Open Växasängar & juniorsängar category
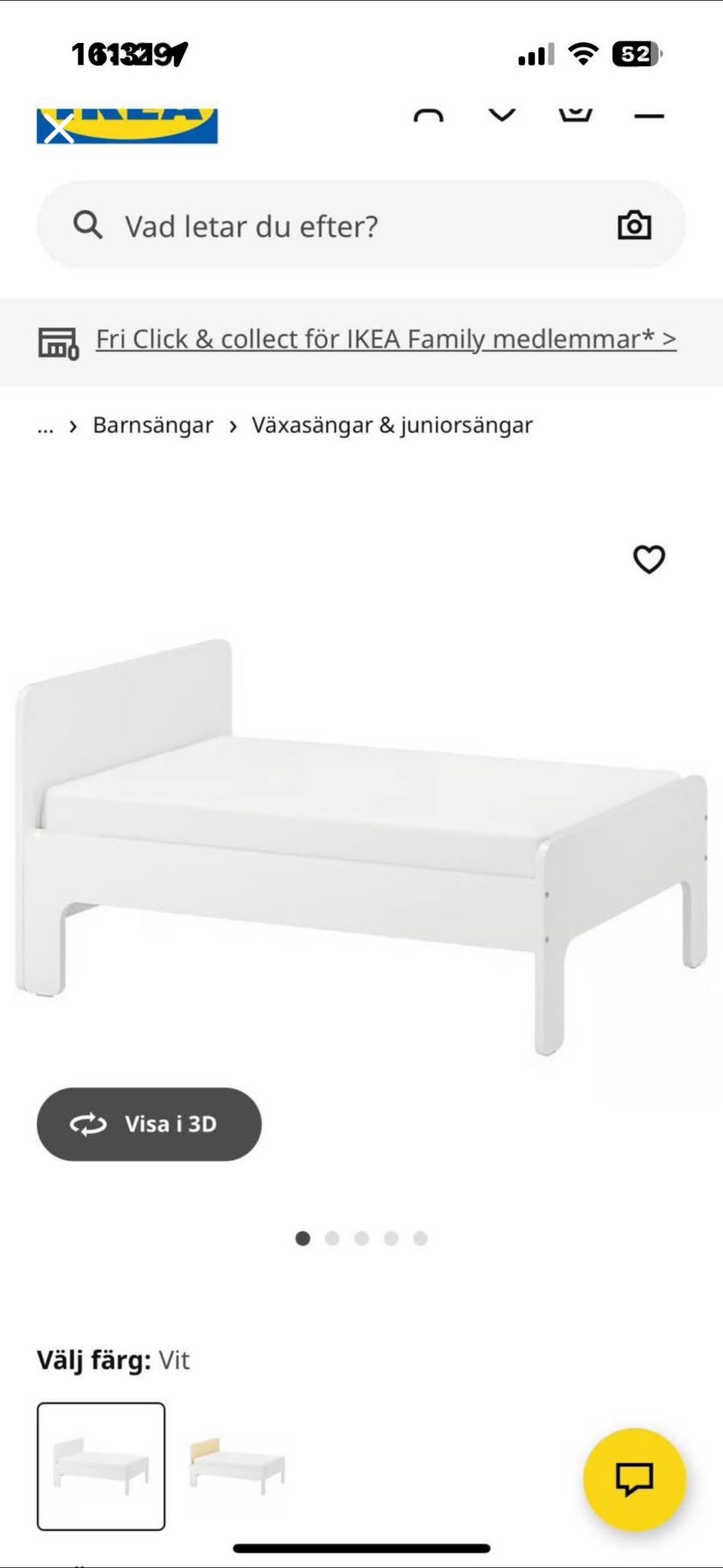The image size is (723, 1568). coord(391,424)
